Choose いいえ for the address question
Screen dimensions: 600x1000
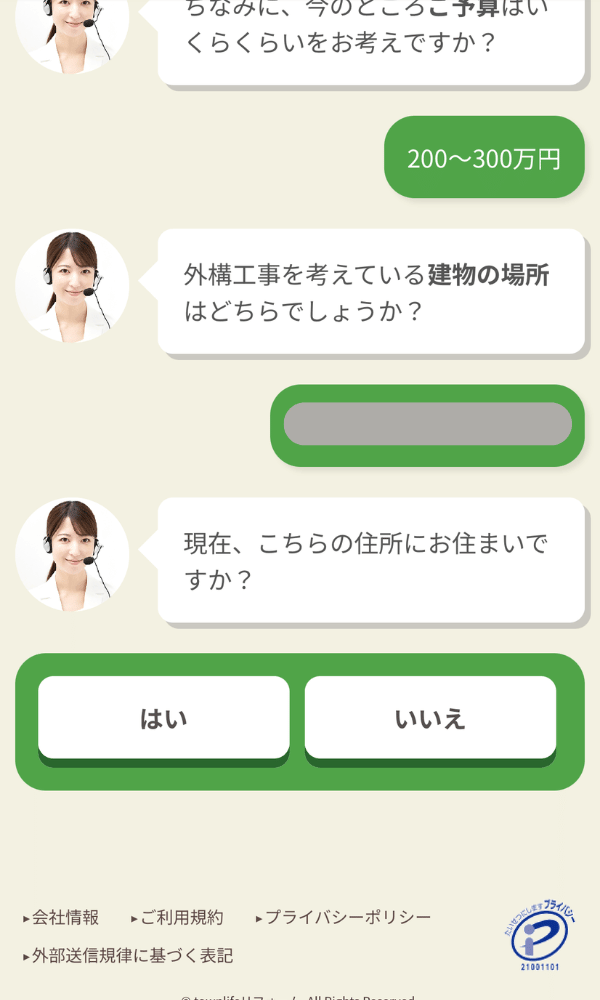(430, 718)
